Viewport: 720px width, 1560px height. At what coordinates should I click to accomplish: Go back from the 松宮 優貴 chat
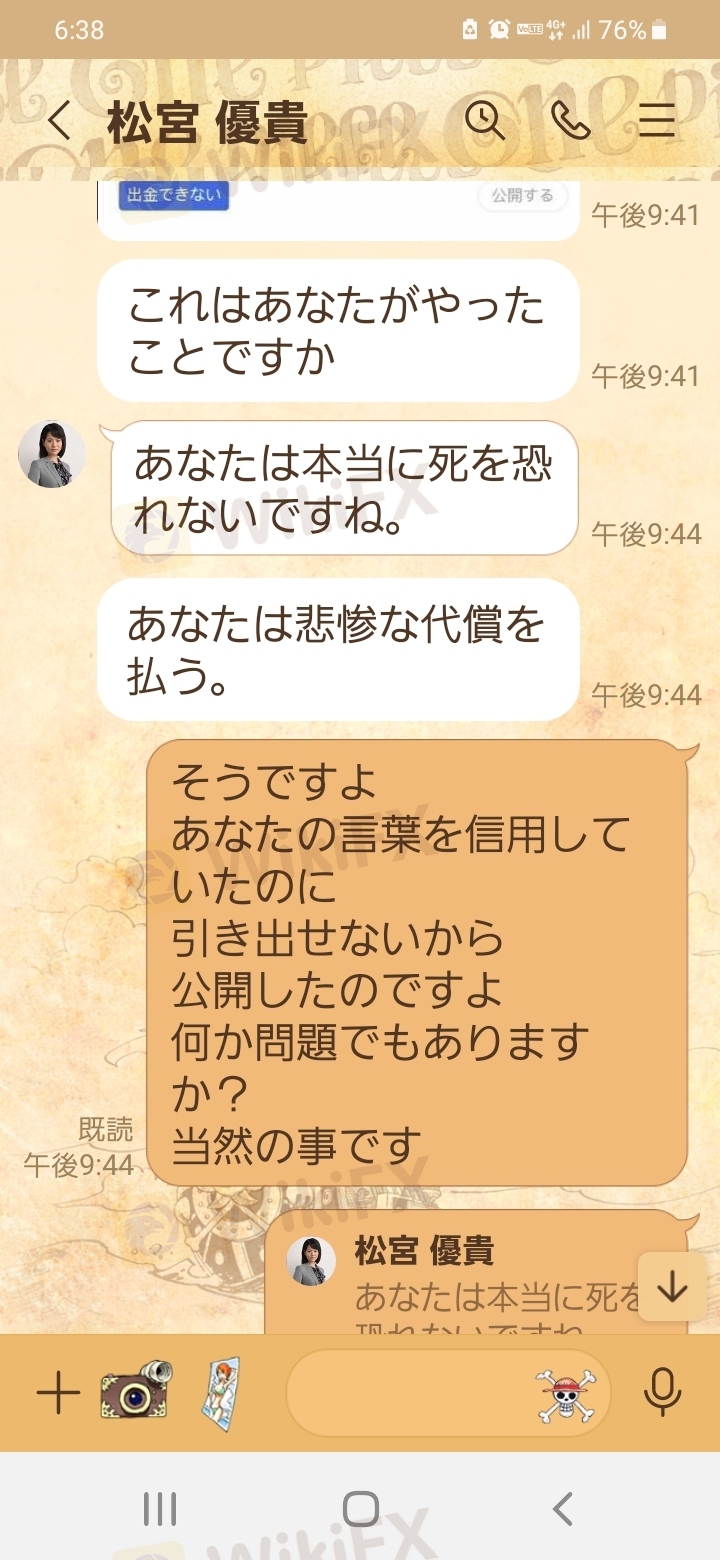click(x=60, y=122)
